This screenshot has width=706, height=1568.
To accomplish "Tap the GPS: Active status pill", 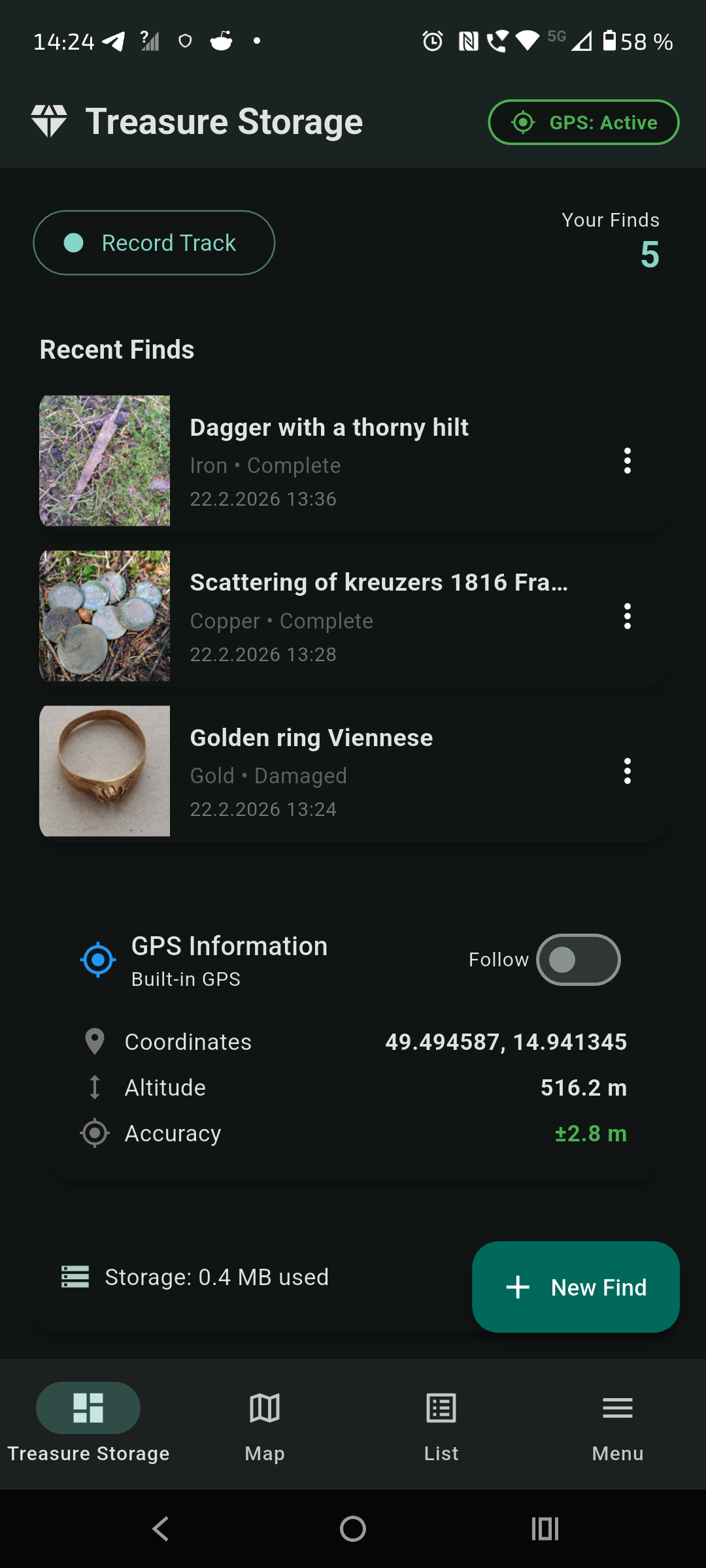I will pyautogui.click(x=582, y=122).
